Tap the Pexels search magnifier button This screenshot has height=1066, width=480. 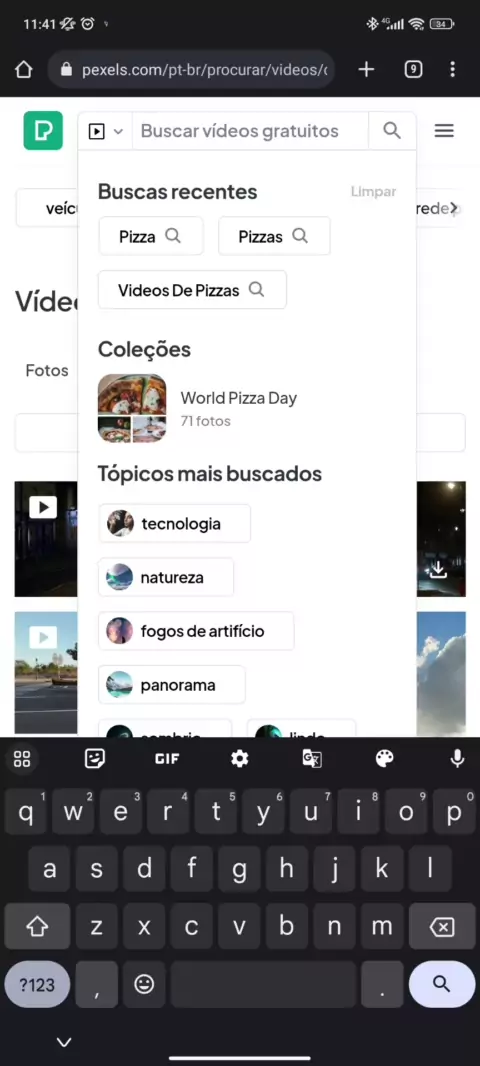point(392,131)
